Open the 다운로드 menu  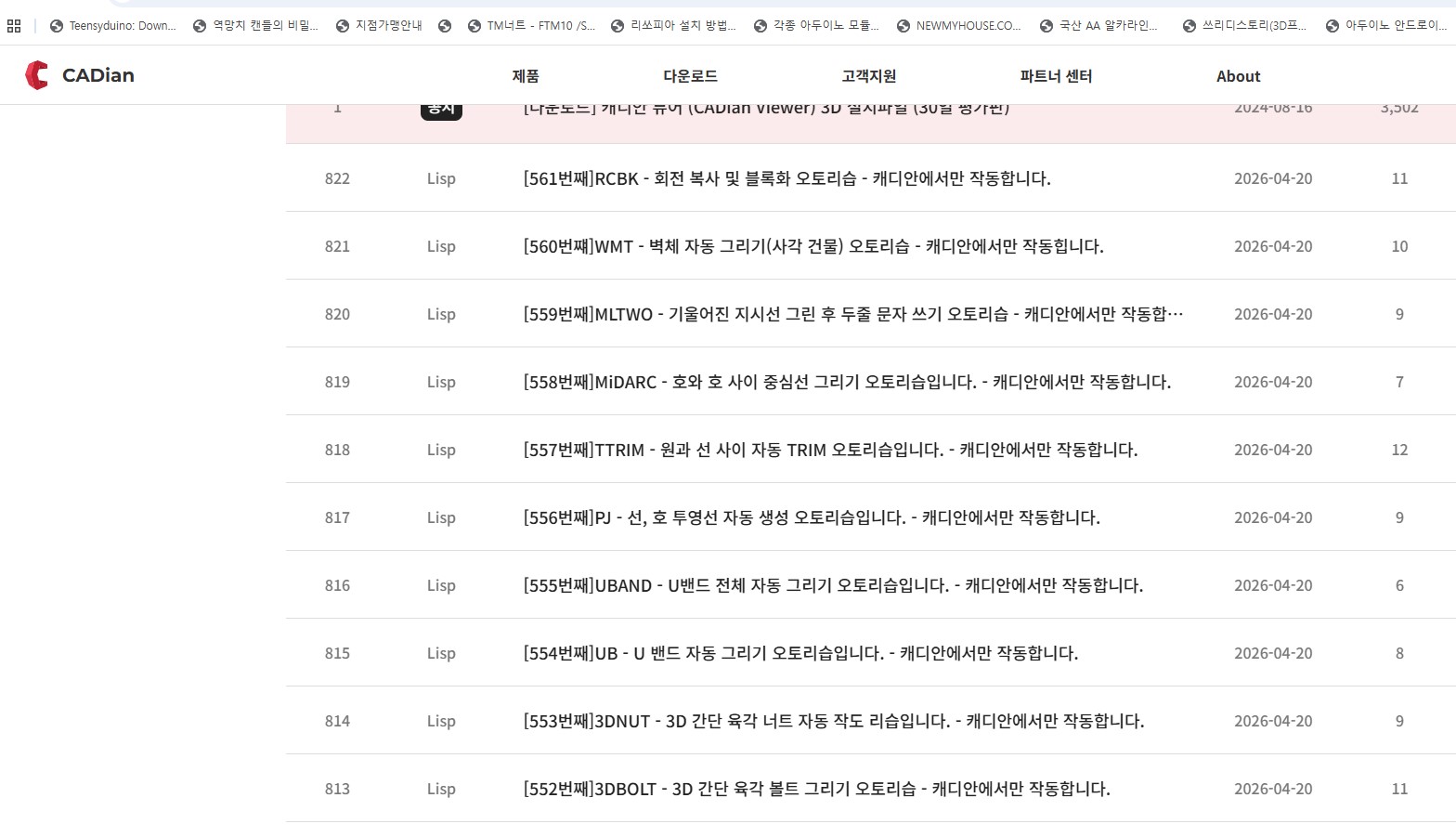point(690,76)
